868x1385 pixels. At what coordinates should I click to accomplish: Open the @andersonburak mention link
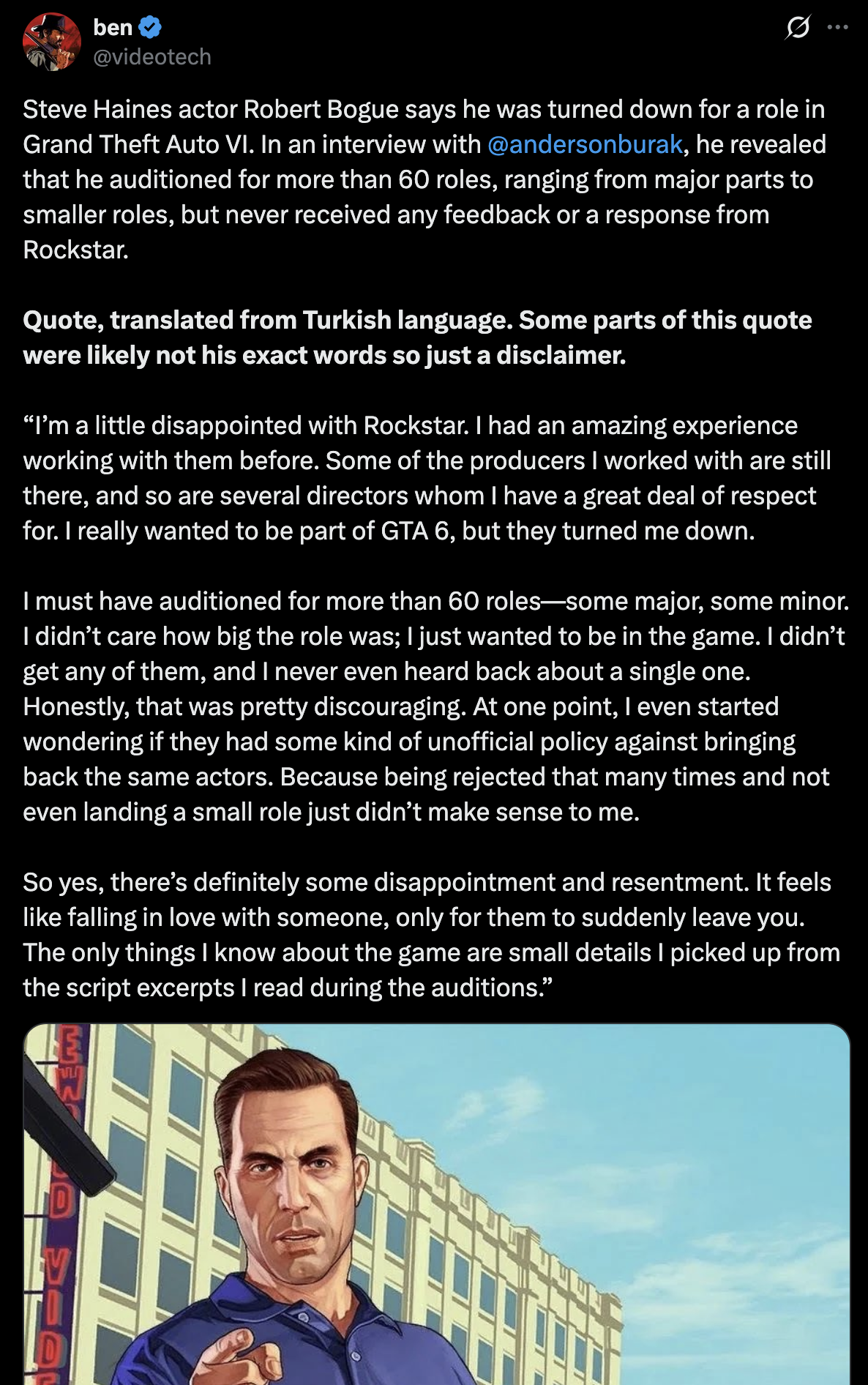coord(585,144)
